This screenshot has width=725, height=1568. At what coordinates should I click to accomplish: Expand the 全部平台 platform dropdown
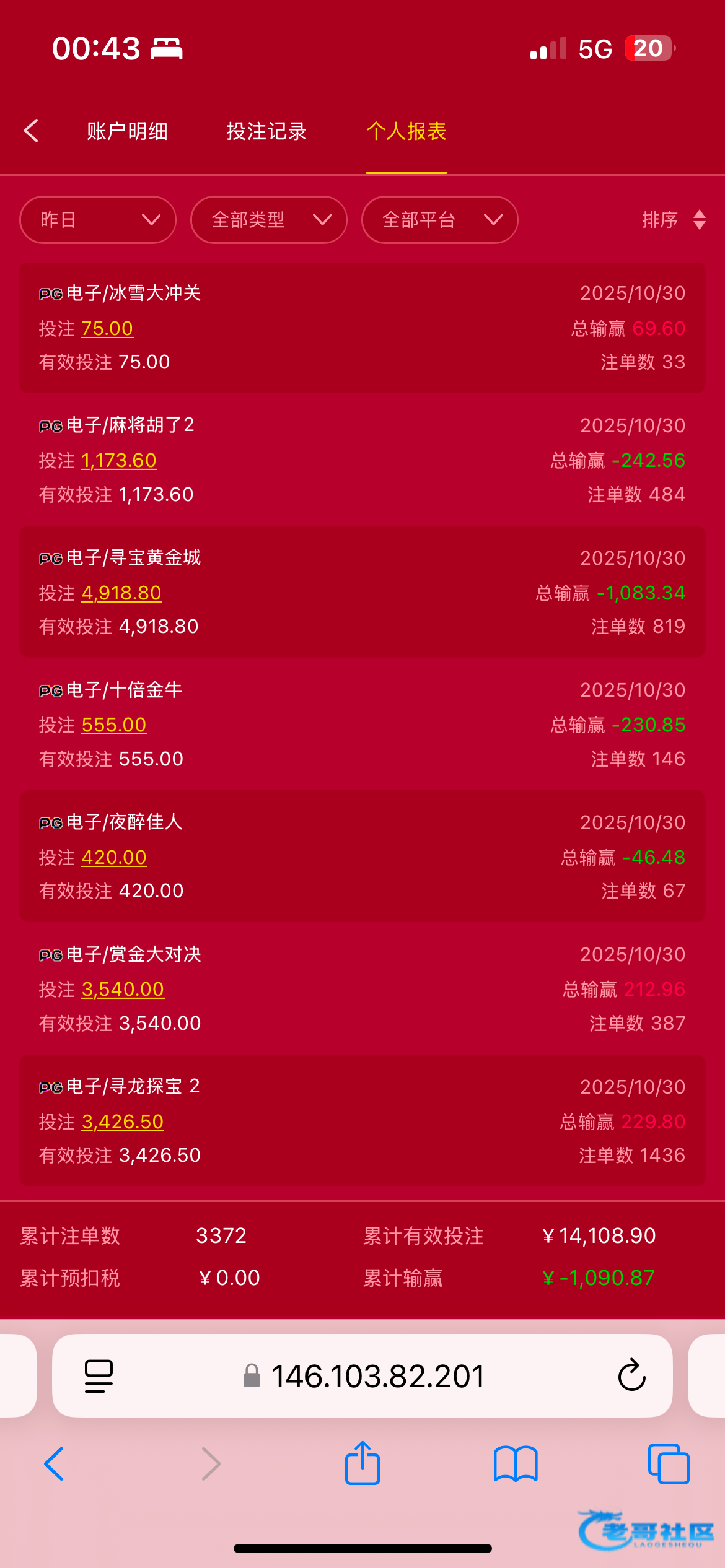439,220
